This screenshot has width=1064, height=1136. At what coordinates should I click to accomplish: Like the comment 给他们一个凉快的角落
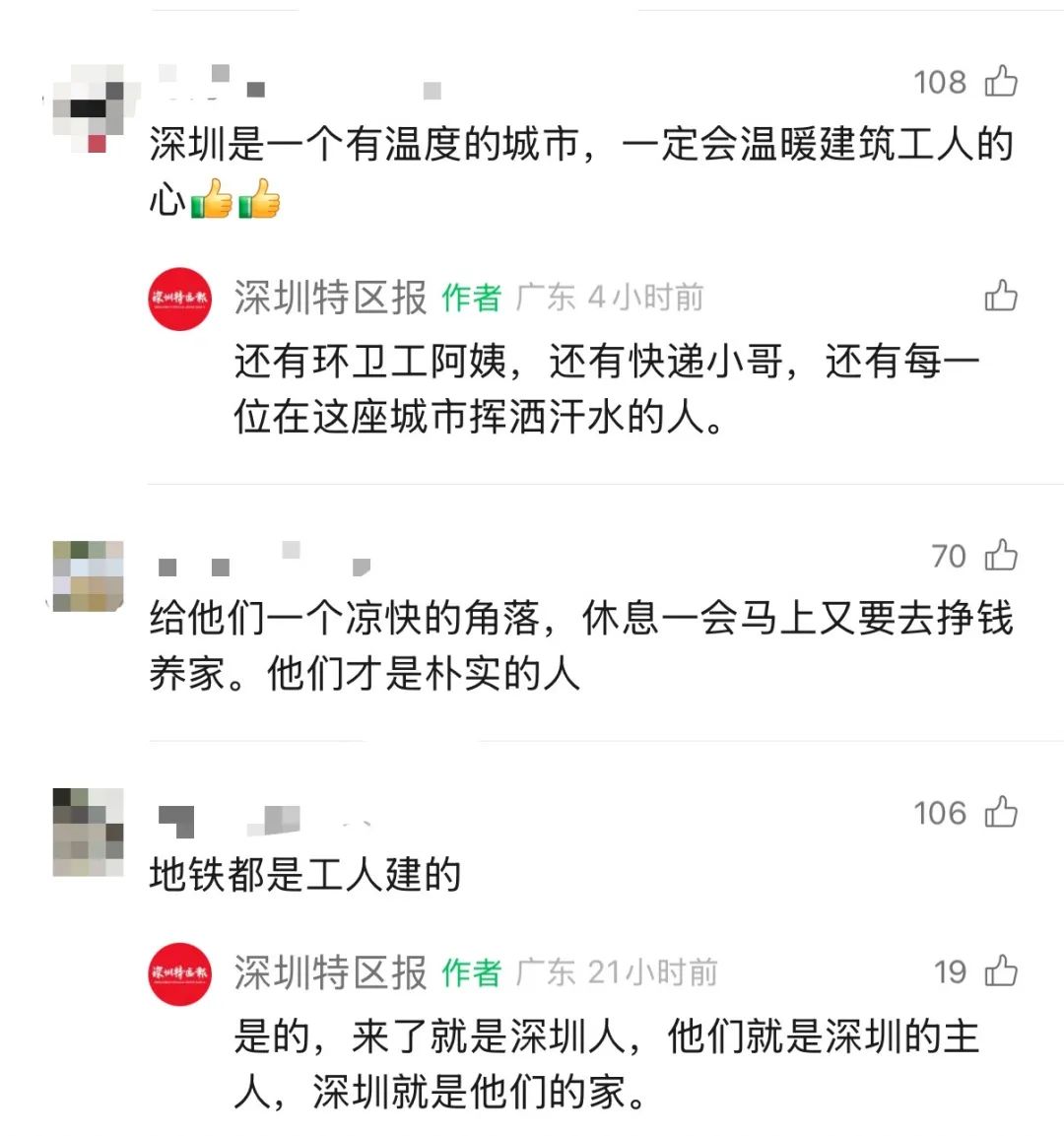[1001, 556]
